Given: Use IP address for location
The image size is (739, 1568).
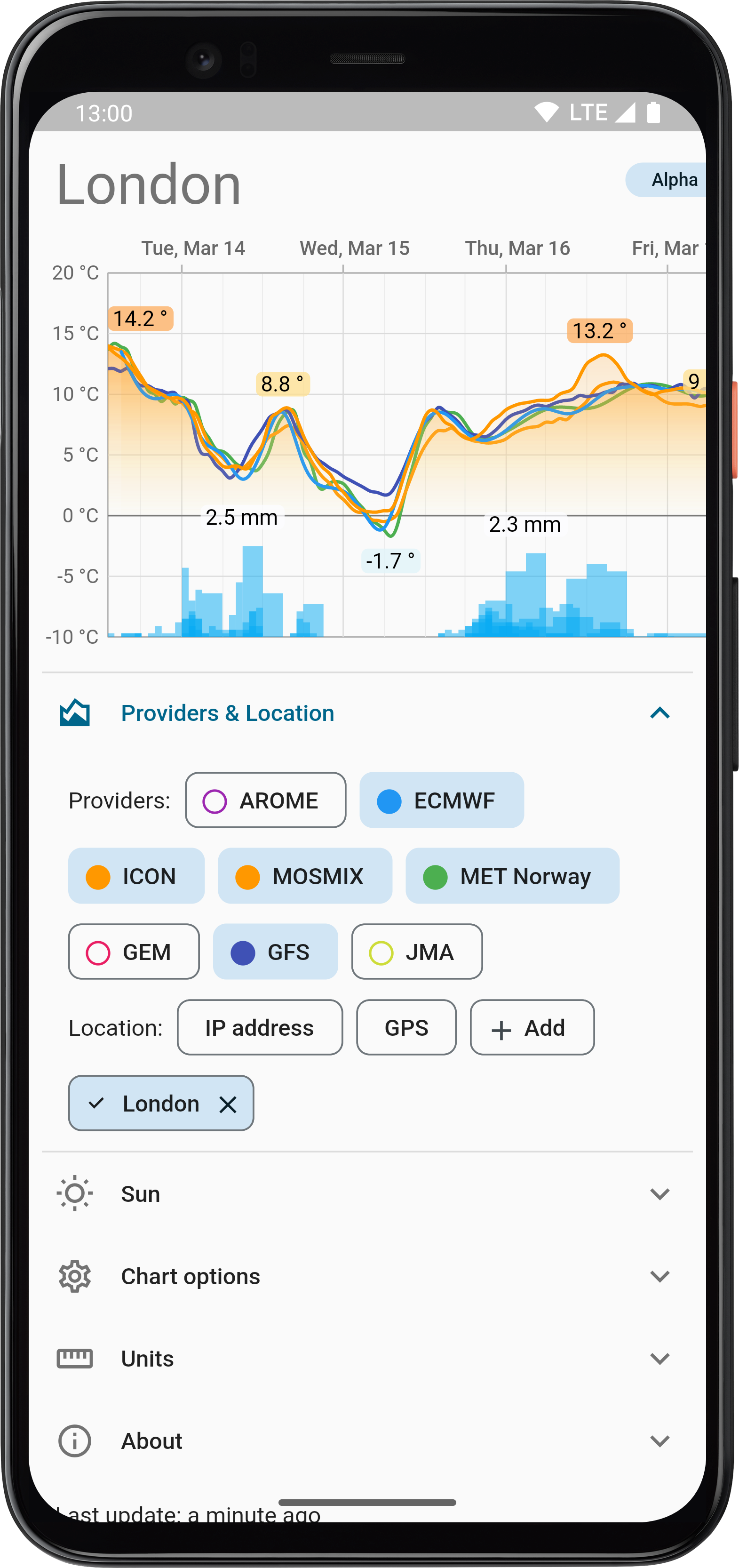Looking at the screenshot, I should [x=260, y=1027].
